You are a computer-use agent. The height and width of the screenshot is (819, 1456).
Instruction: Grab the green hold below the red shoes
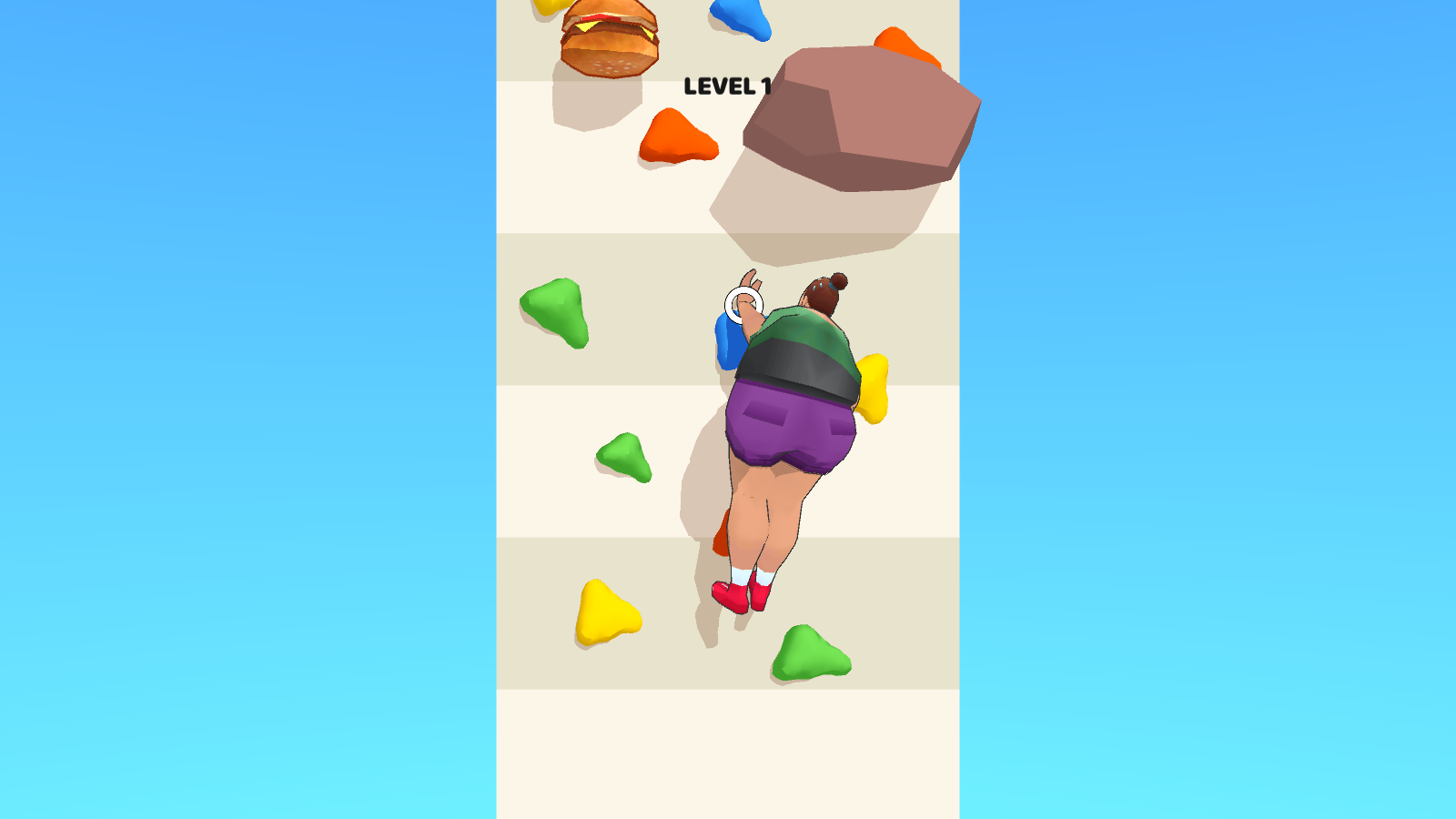(x=810, y=652)
